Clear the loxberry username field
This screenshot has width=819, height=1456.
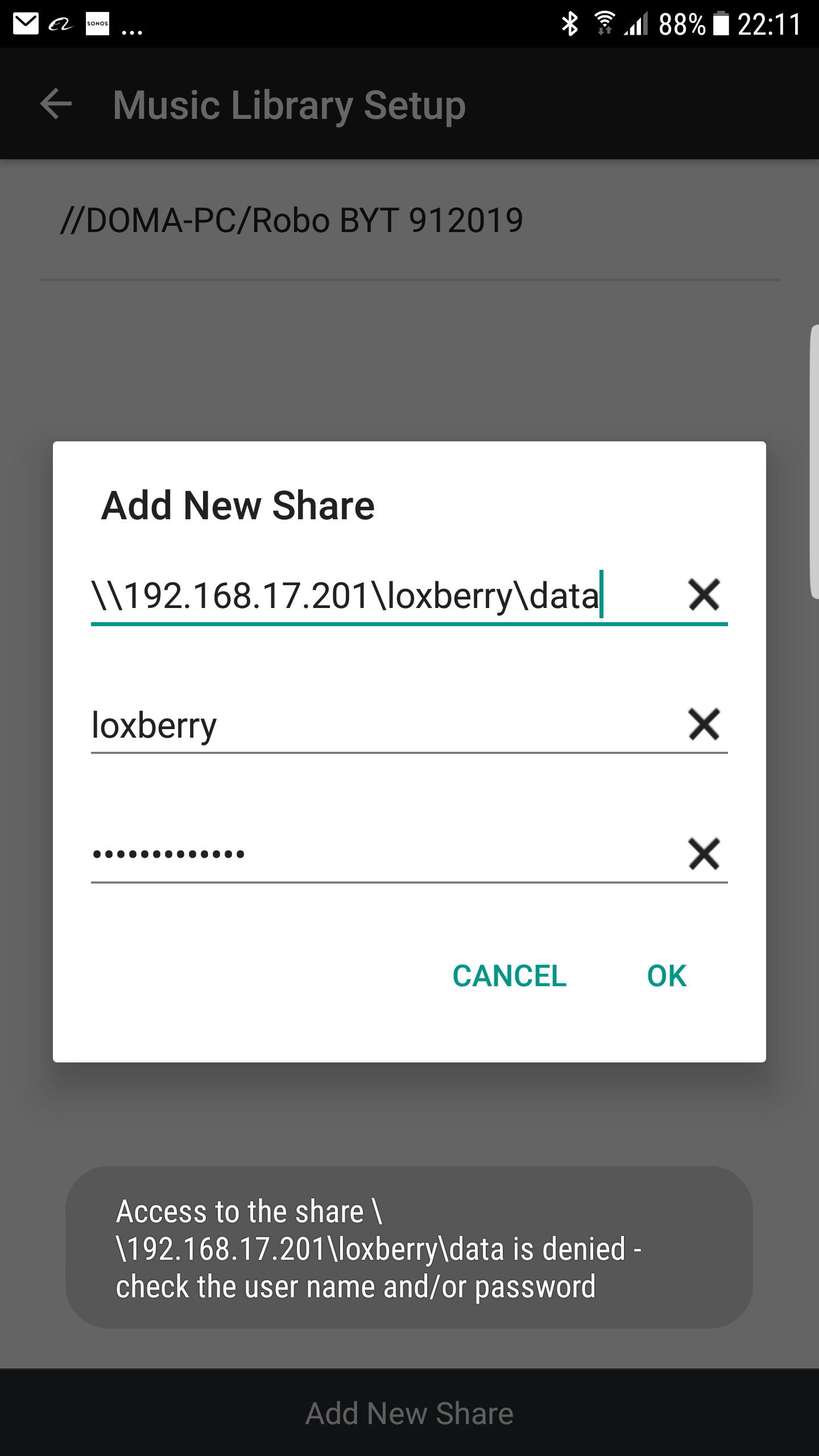coord(704,725)
